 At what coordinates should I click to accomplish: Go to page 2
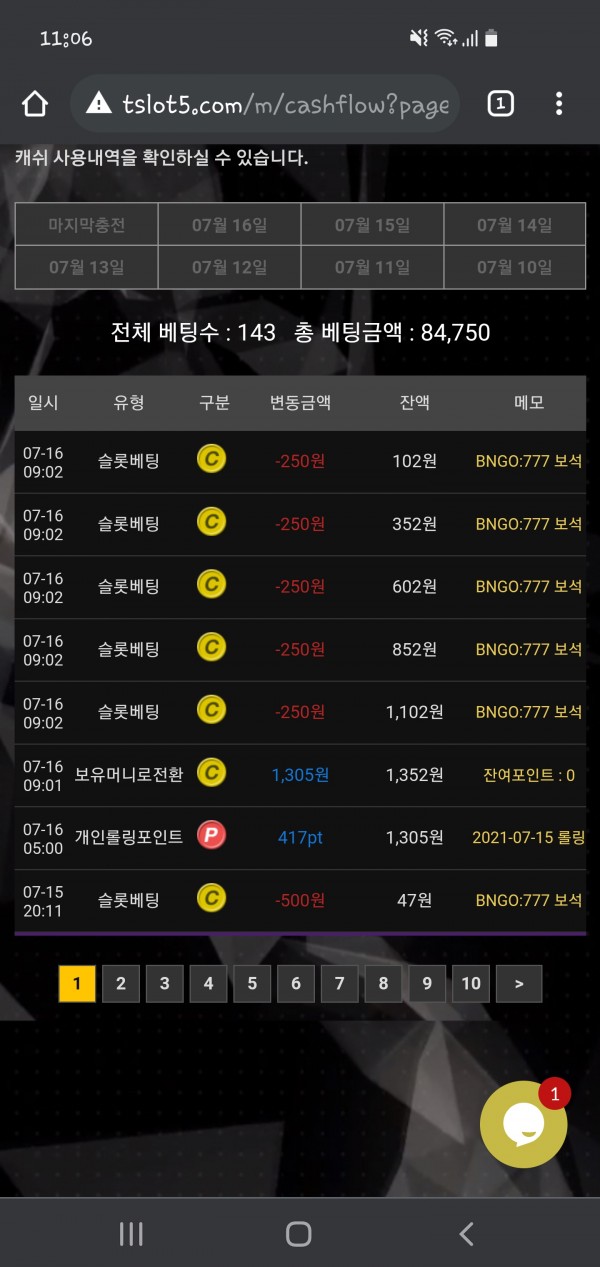121,984
